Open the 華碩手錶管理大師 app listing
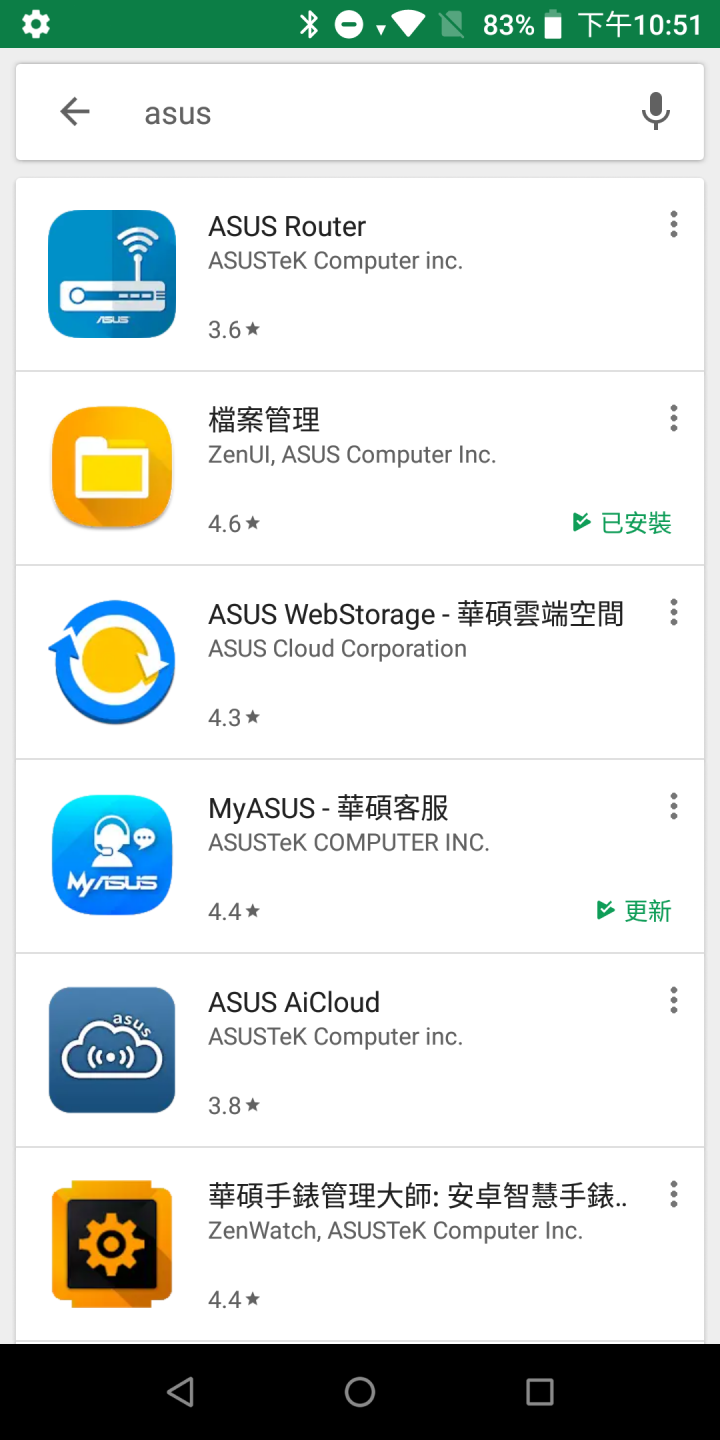This screenshot has width=720, height=1440. point(360,1244)
